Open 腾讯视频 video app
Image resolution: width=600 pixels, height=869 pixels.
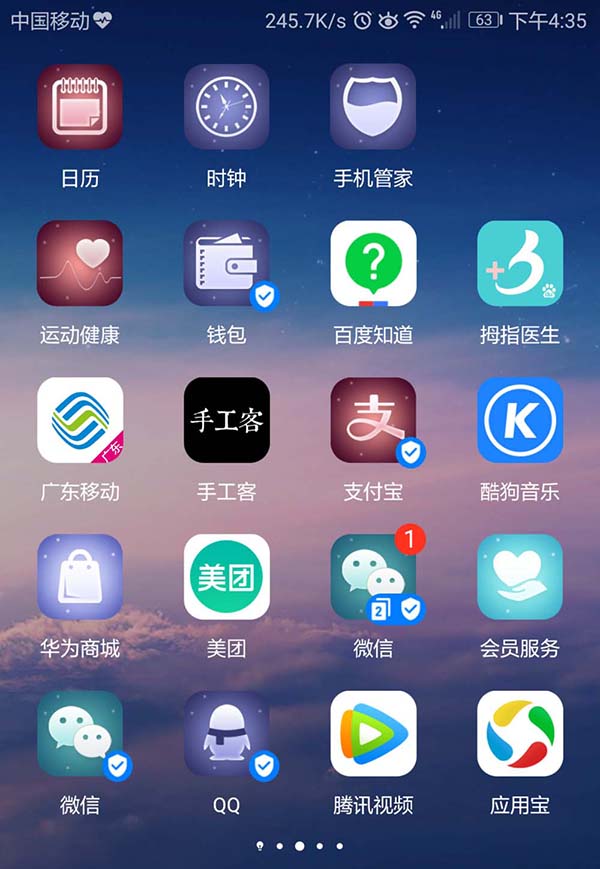373,733
